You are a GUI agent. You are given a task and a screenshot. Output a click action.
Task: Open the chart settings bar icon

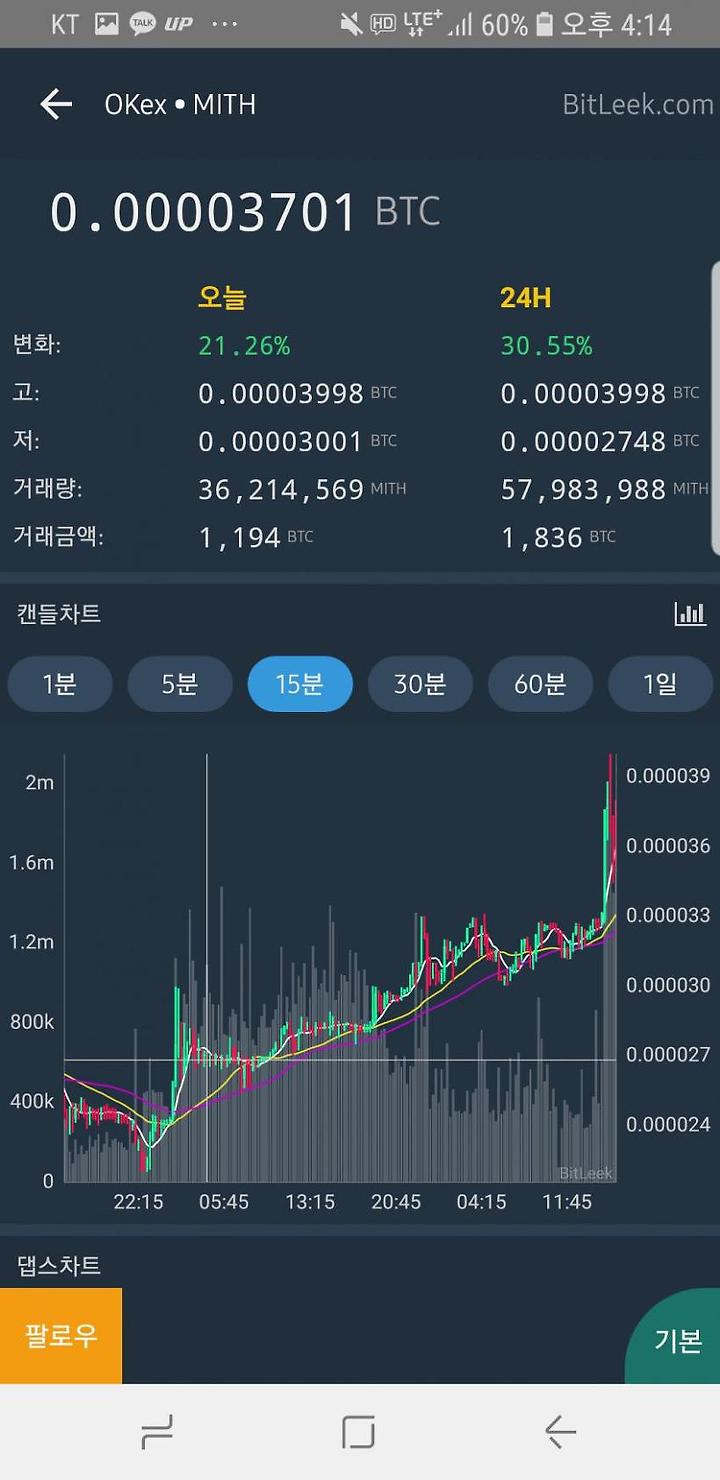point(690,614)
